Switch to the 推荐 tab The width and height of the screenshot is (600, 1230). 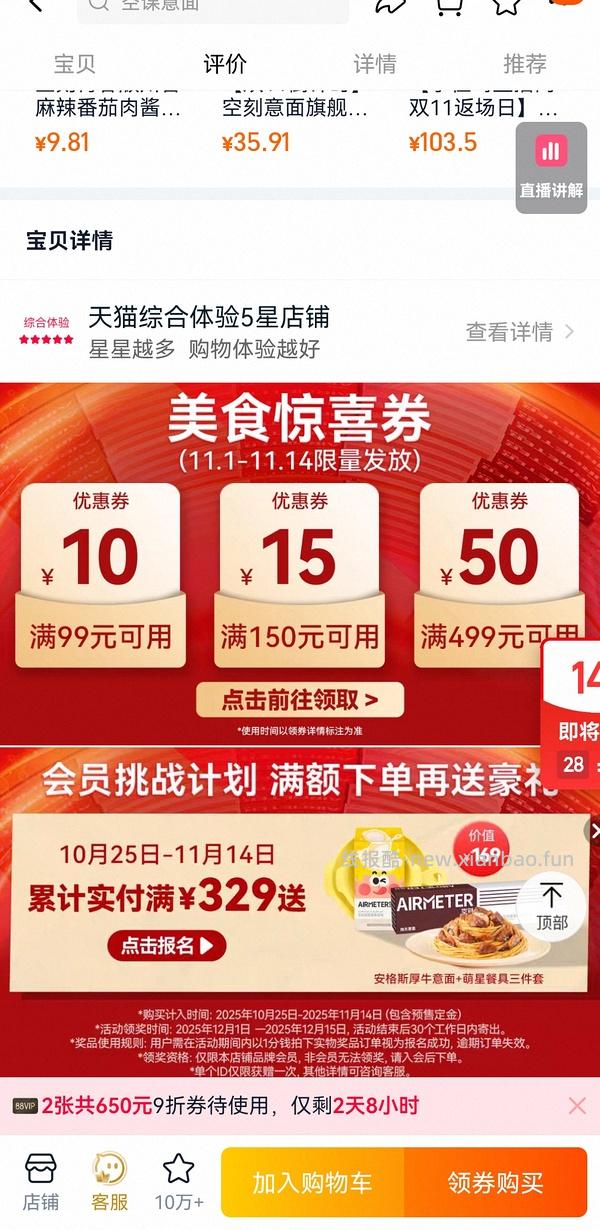pos(524,64)
